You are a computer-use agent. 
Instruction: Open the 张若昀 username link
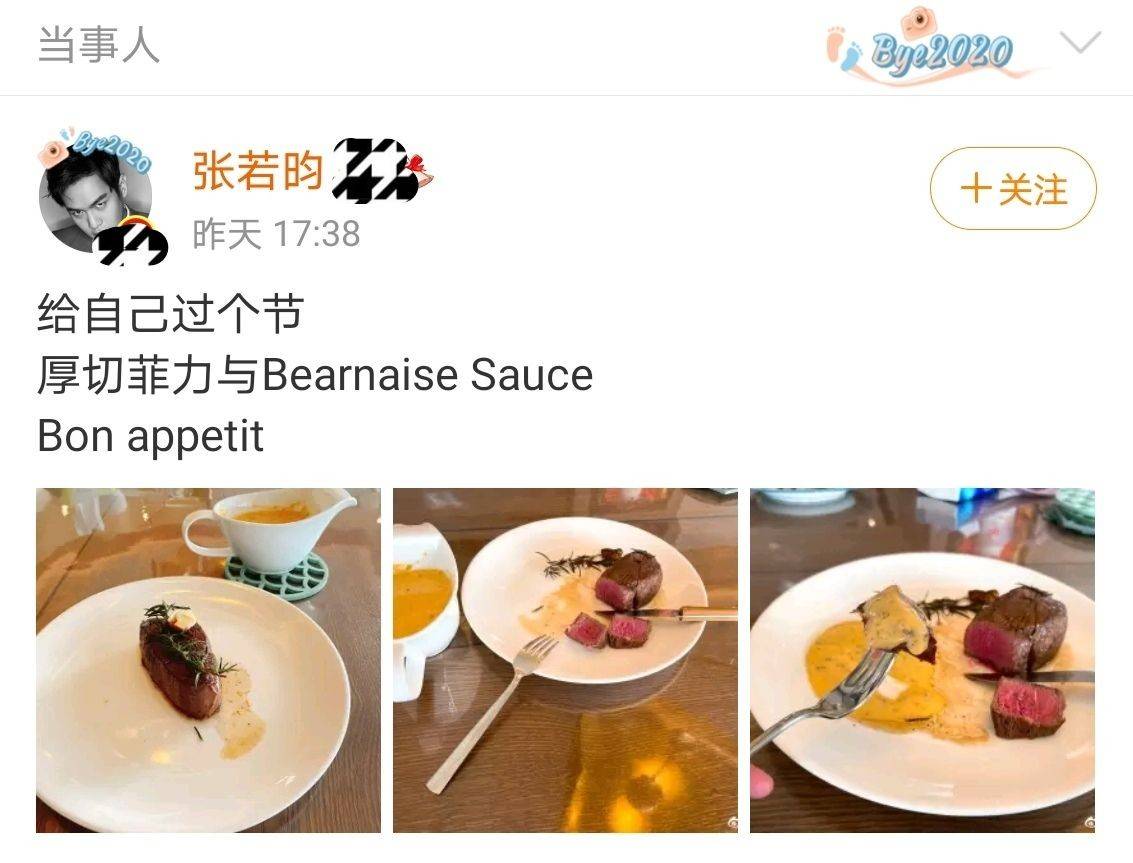click(258, 172)
